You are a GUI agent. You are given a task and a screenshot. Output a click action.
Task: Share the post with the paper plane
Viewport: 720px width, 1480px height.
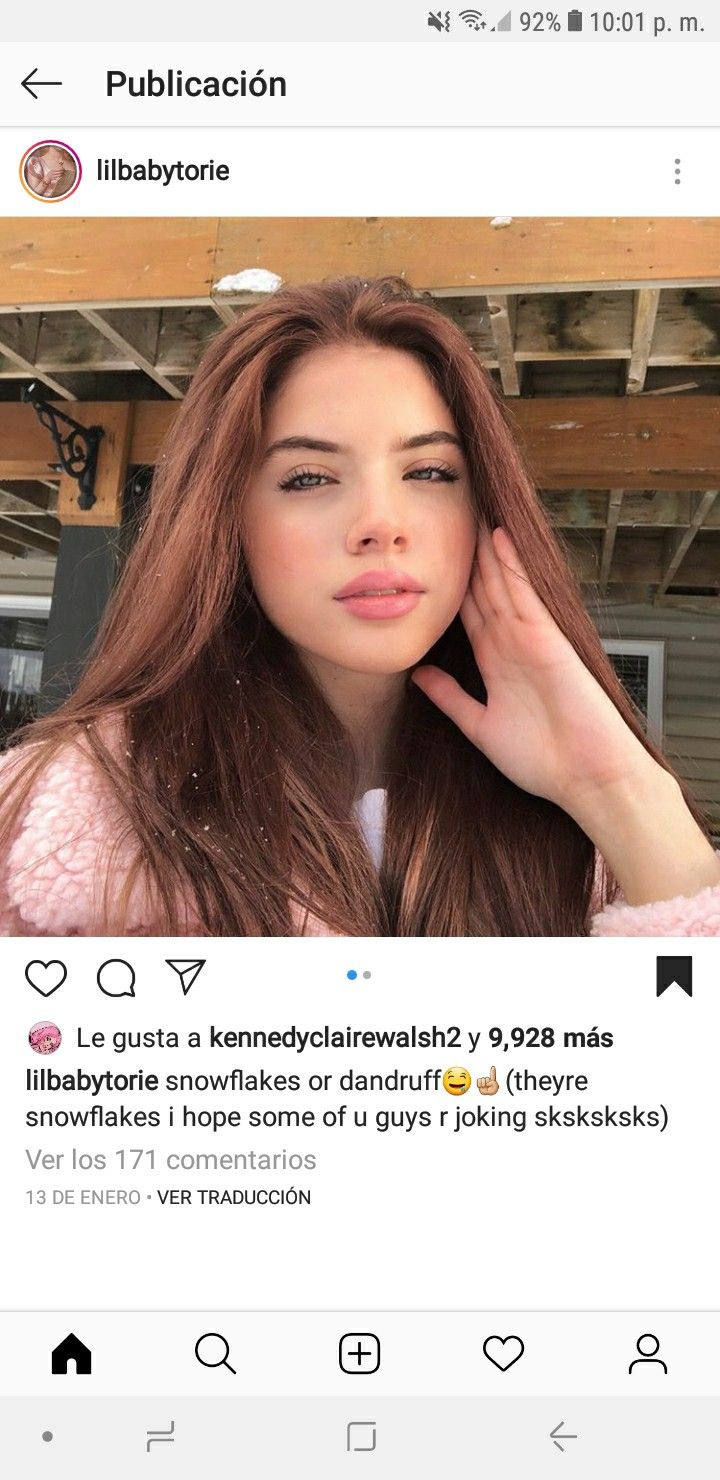pyautogui.click(x=185, y=976)
